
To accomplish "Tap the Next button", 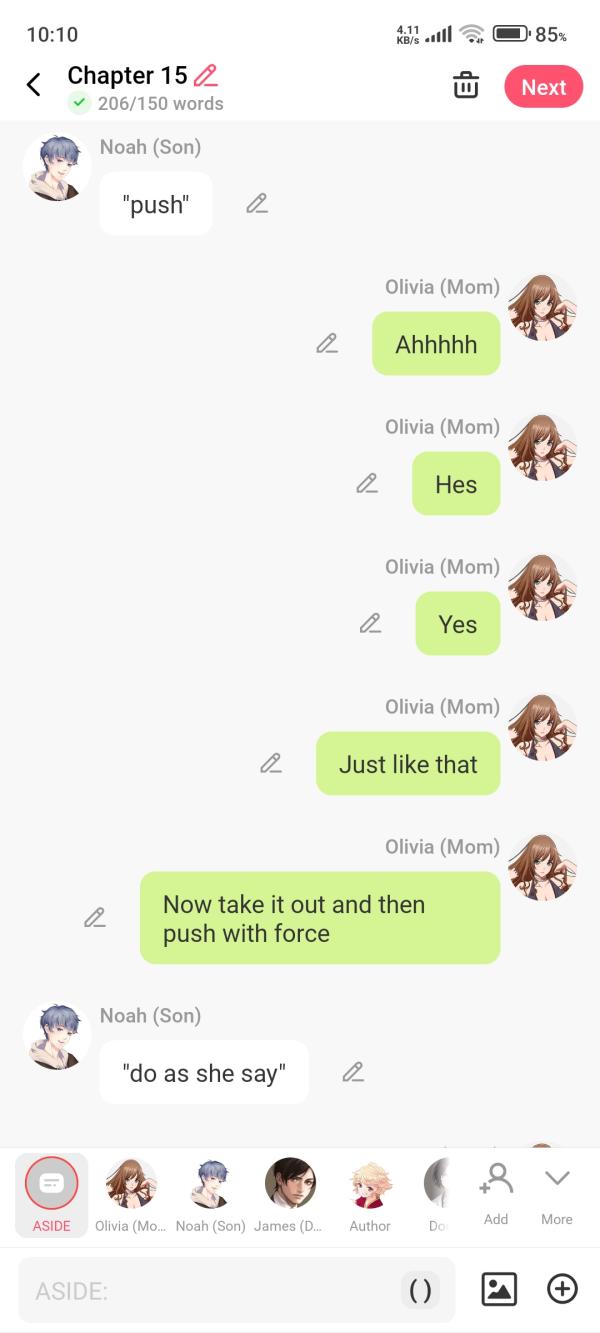I will [543, 87].
